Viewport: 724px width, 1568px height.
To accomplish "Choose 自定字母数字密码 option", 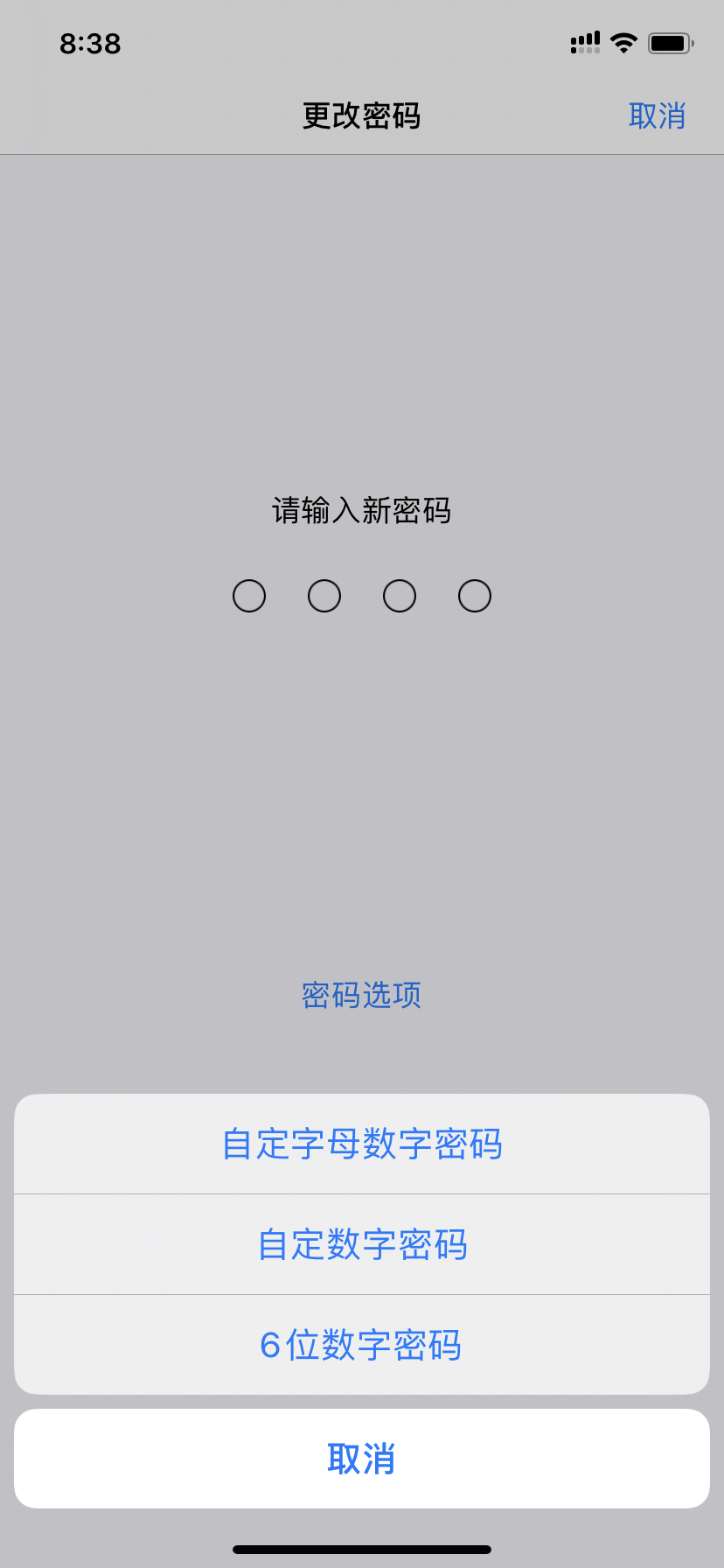I will coord(362,1144).
